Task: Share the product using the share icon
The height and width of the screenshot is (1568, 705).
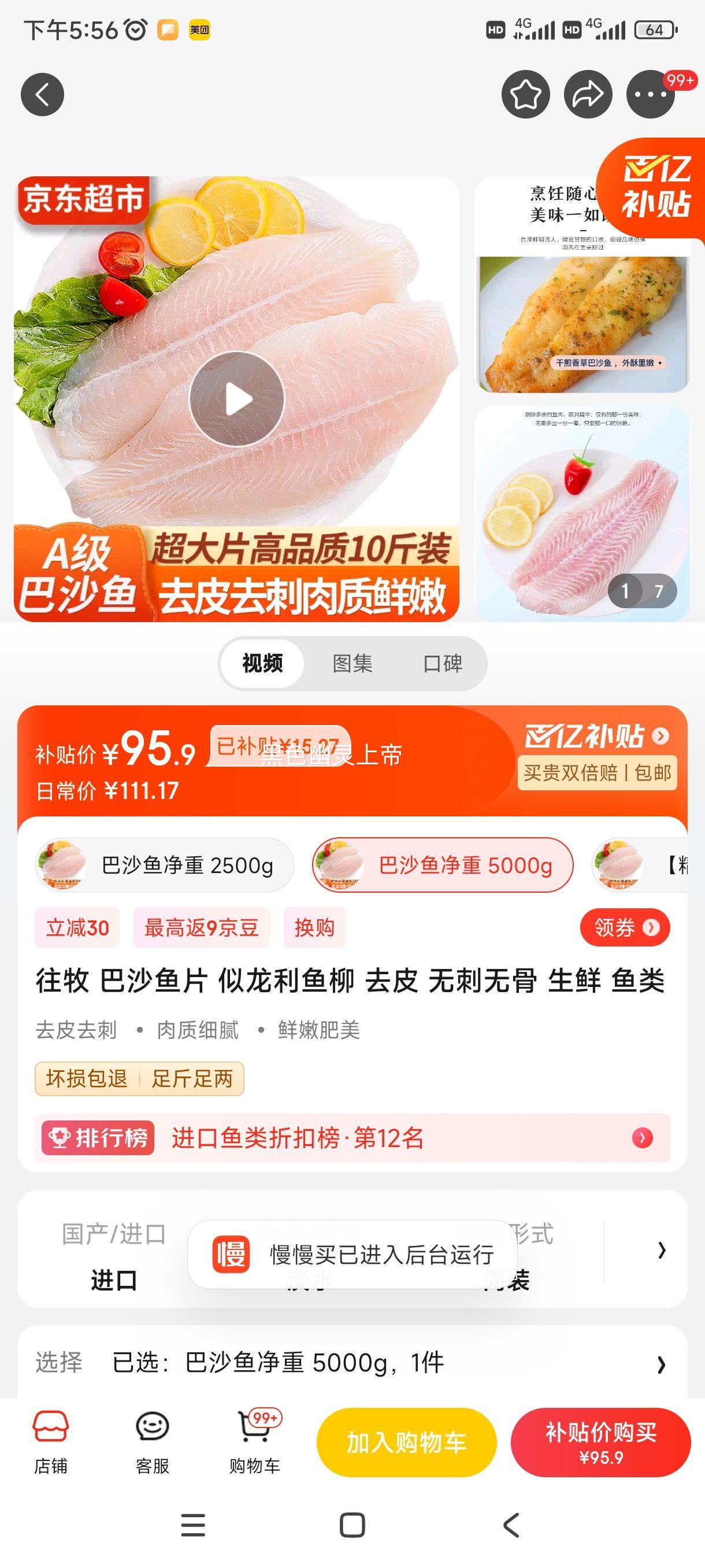Action: coord(588,94)
